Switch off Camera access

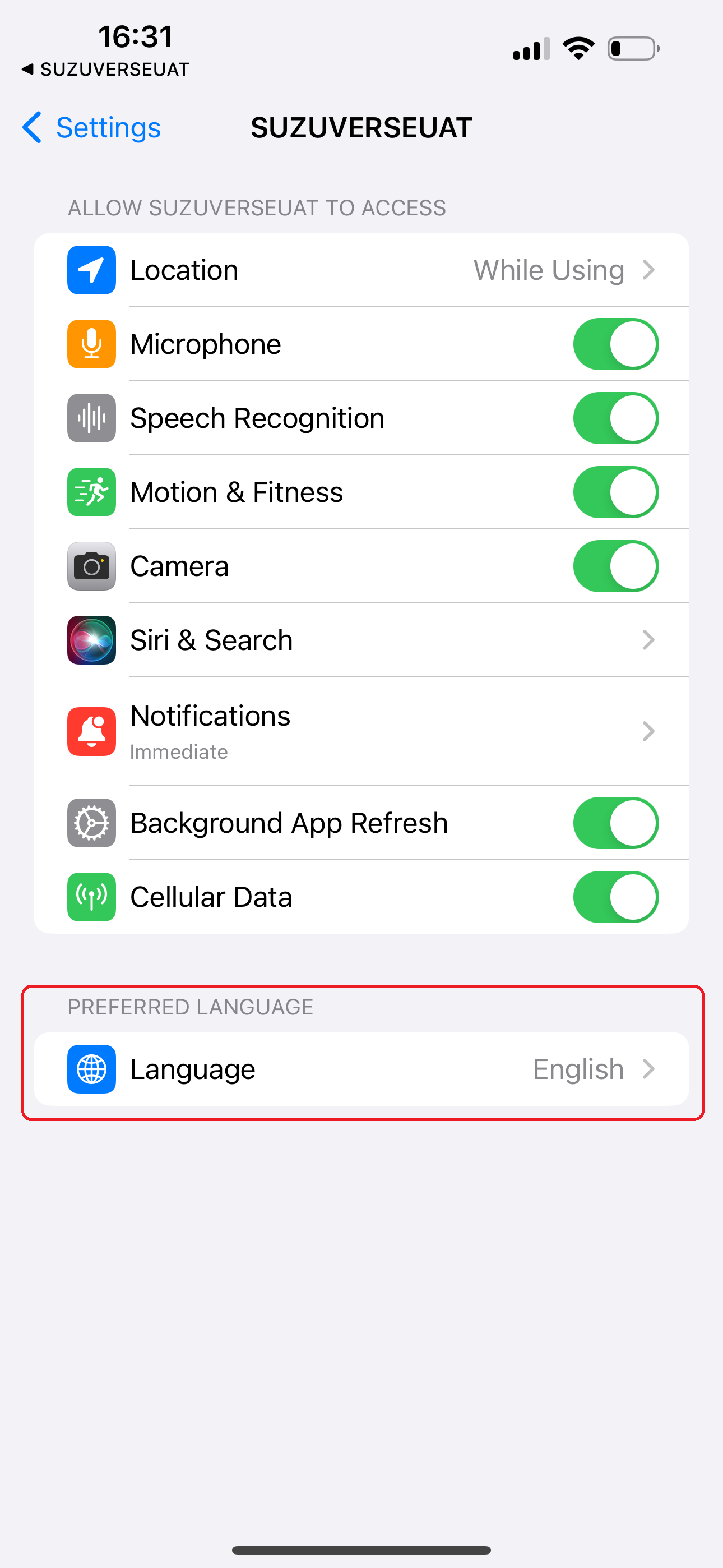coord(615,567)
